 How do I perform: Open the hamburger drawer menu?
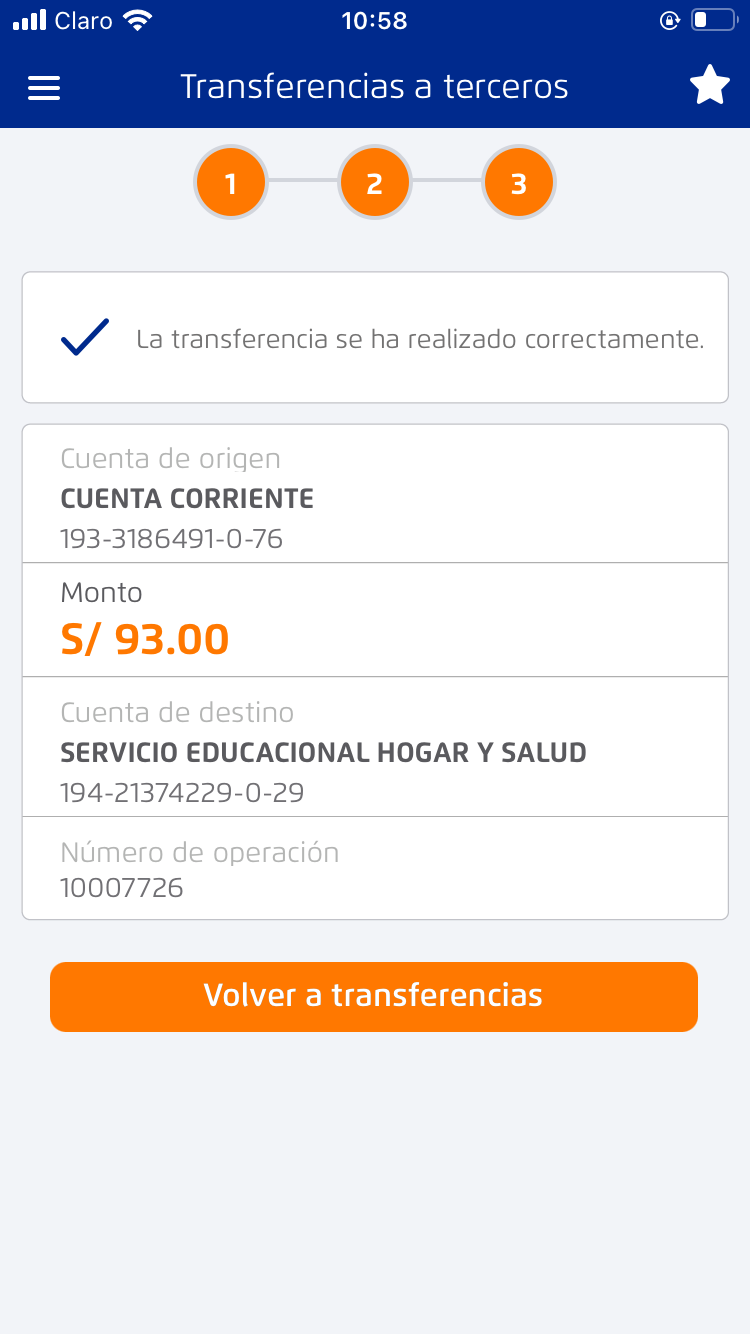44,88
